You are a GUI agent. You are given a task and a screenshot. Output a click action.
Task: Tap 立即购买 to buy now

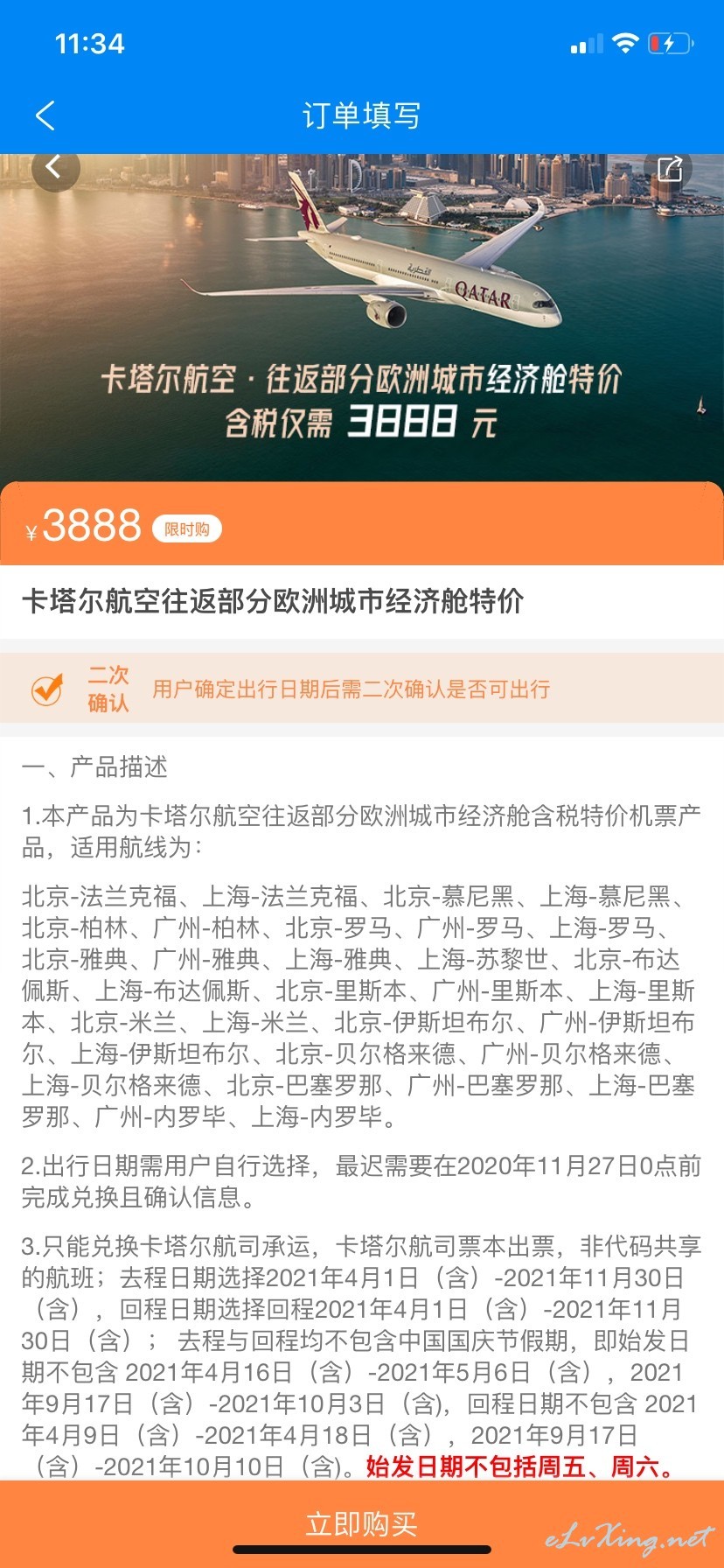[x=362, y=1523]
